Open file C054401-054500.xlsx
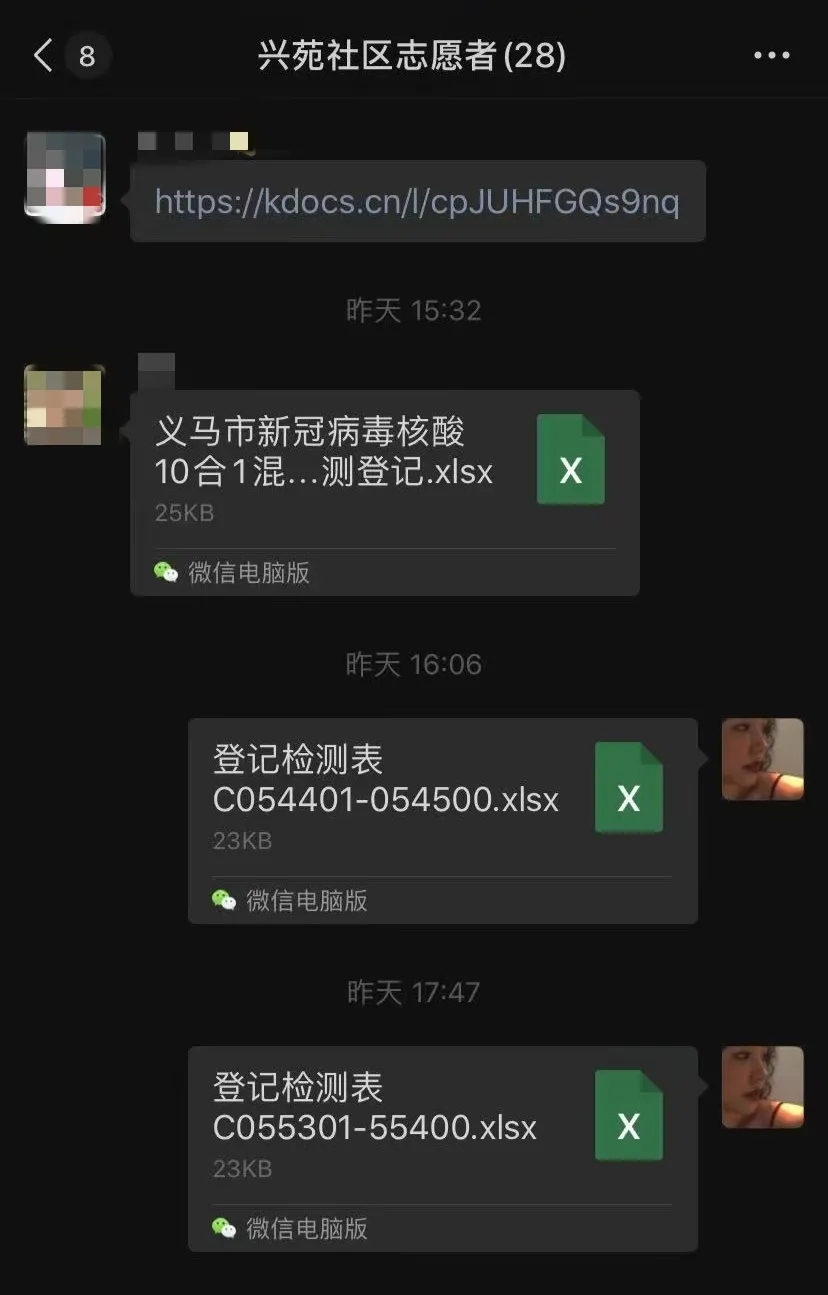Viewport: 828px width, 1295px height. pyautogui.click(x=442, y=800)
